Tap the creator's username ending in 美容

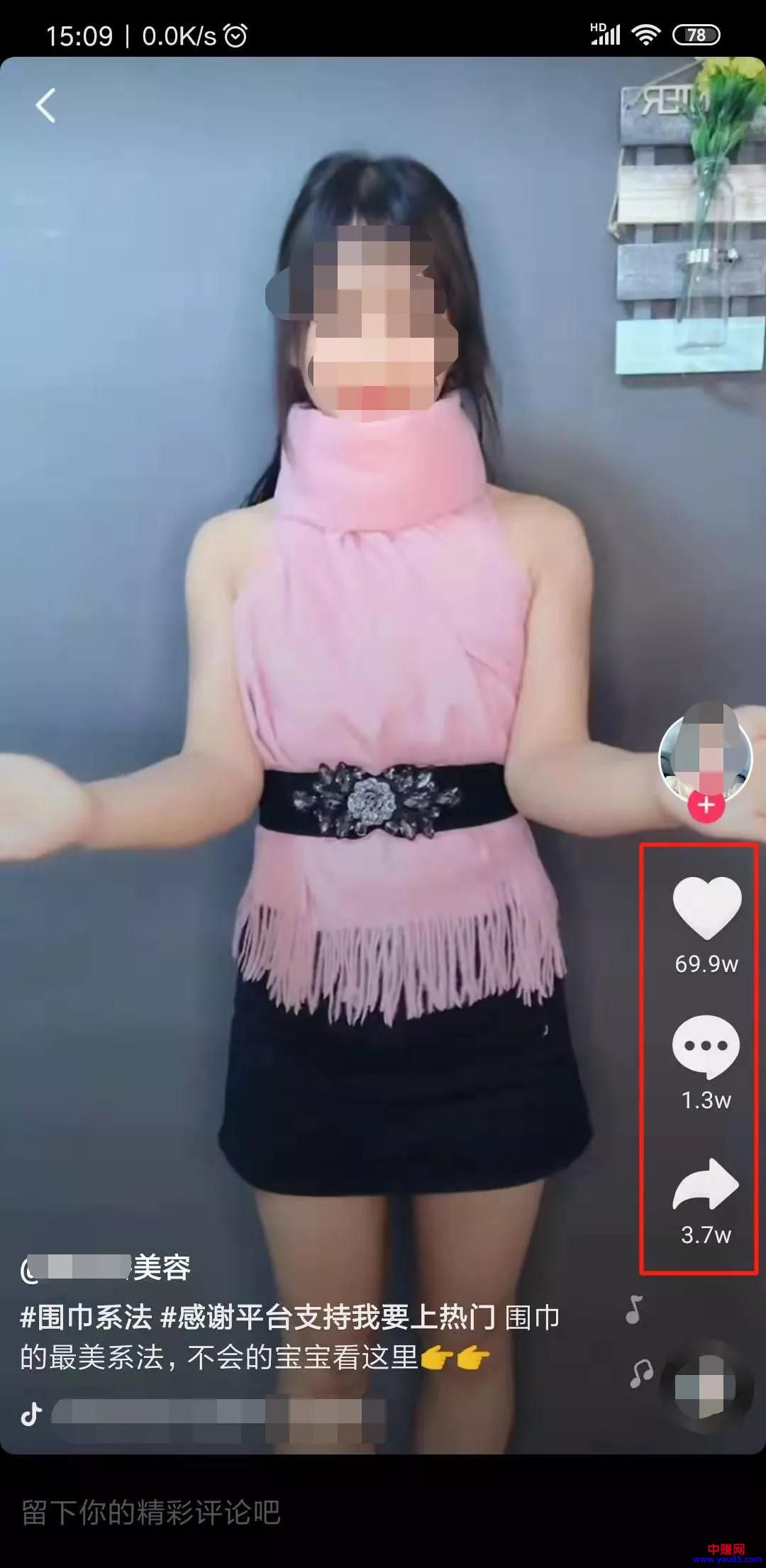coord(106,1268)
